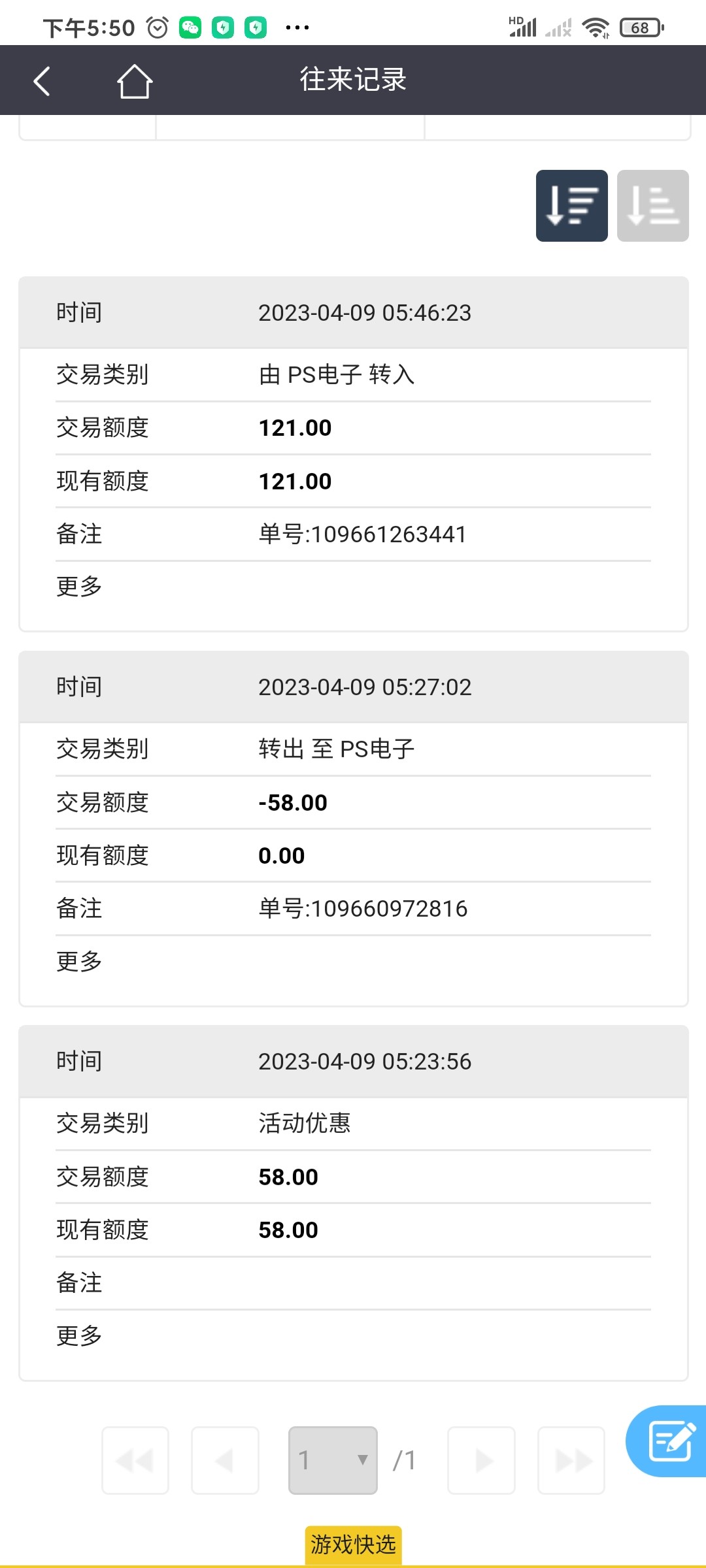Viewport: 706px width, 1568px height.
Task: Expand 更多 for the 05:23:56 record
Action: coord(79,1335)
